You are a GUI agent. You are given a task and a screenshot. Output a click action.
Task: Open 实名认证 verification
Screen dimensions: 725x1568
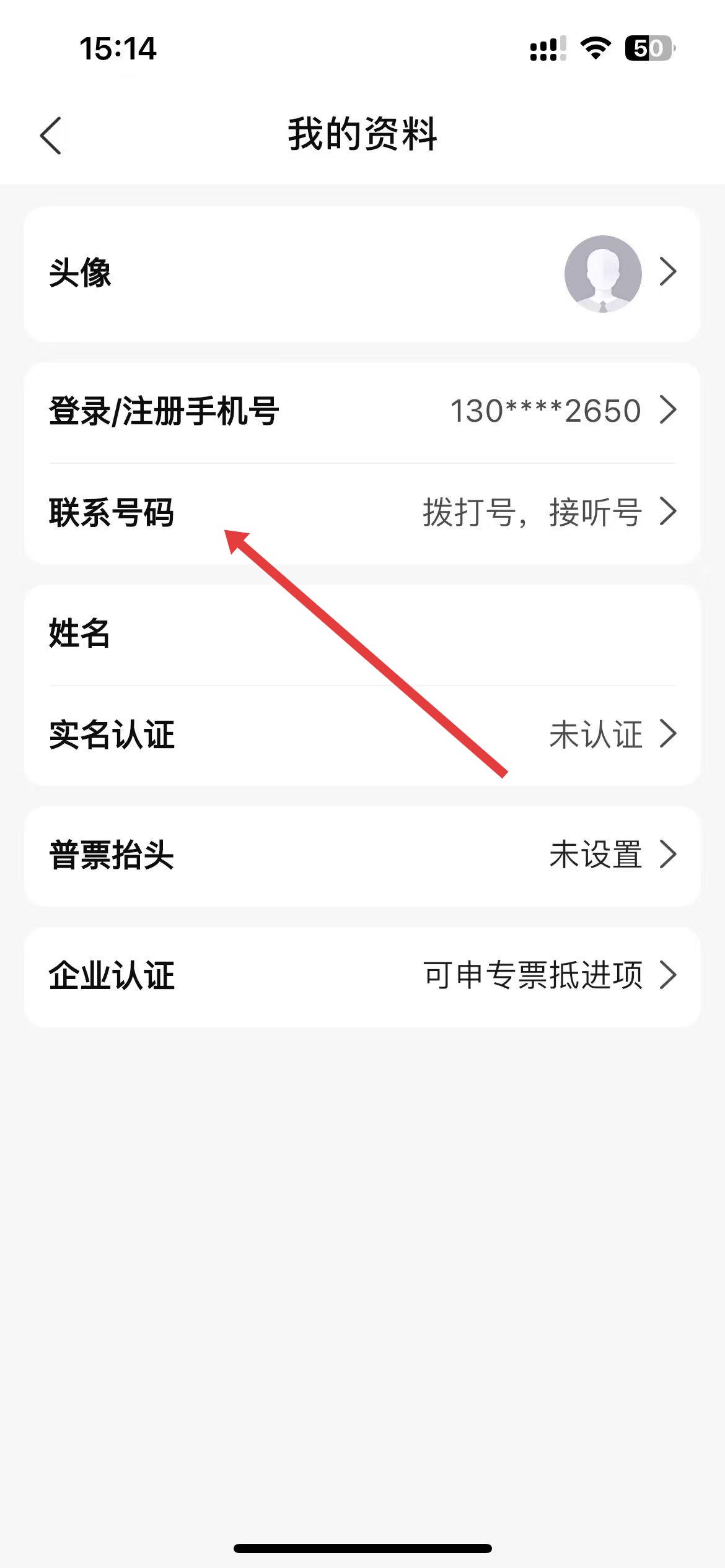point(362,735)
